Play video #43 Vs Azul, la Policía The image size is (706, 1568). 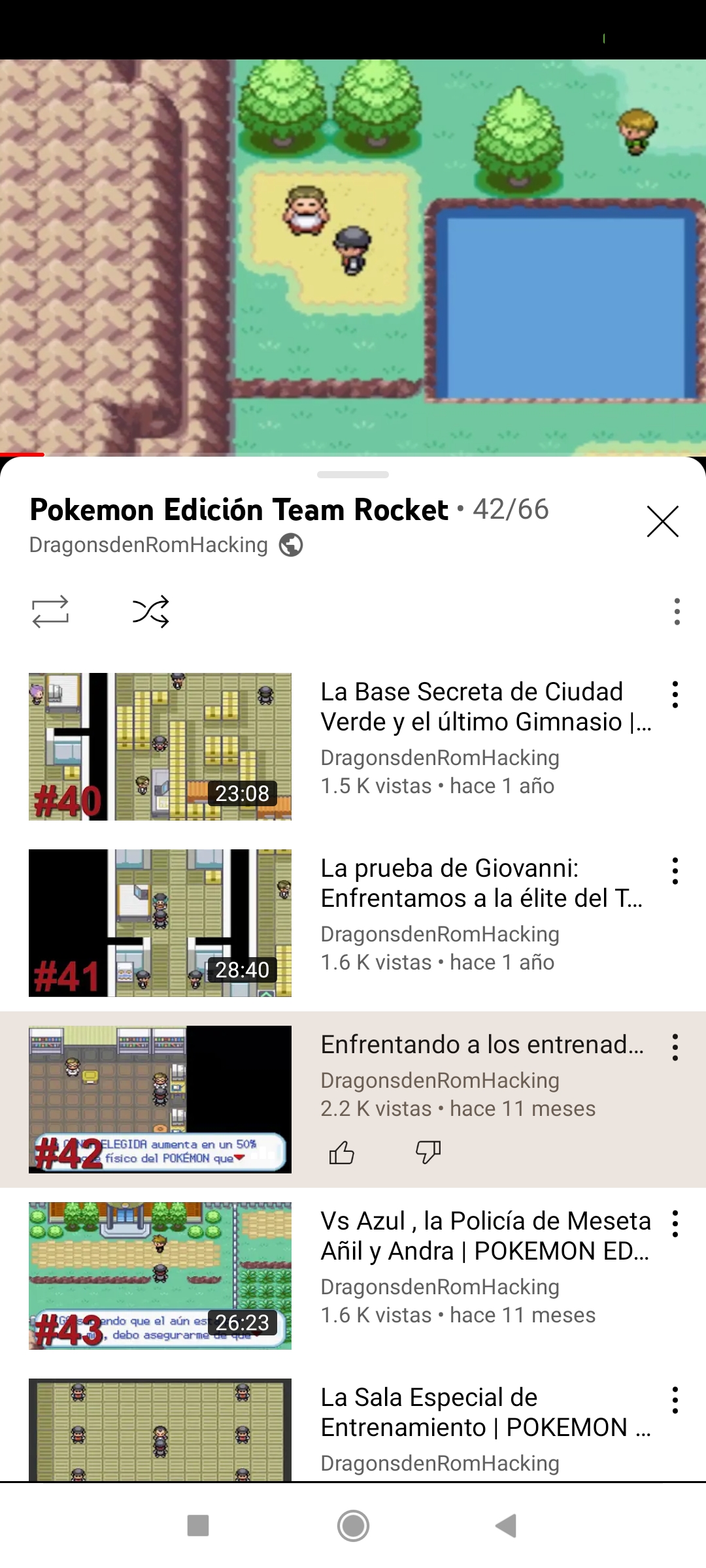click(160, 1275)
